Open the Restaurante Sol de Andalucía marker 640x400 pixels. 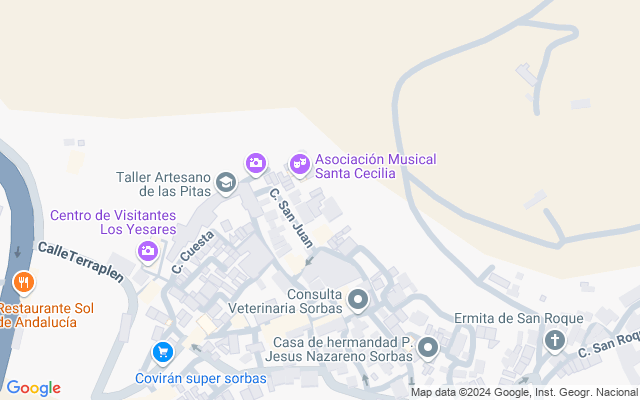tap(24, 283)
